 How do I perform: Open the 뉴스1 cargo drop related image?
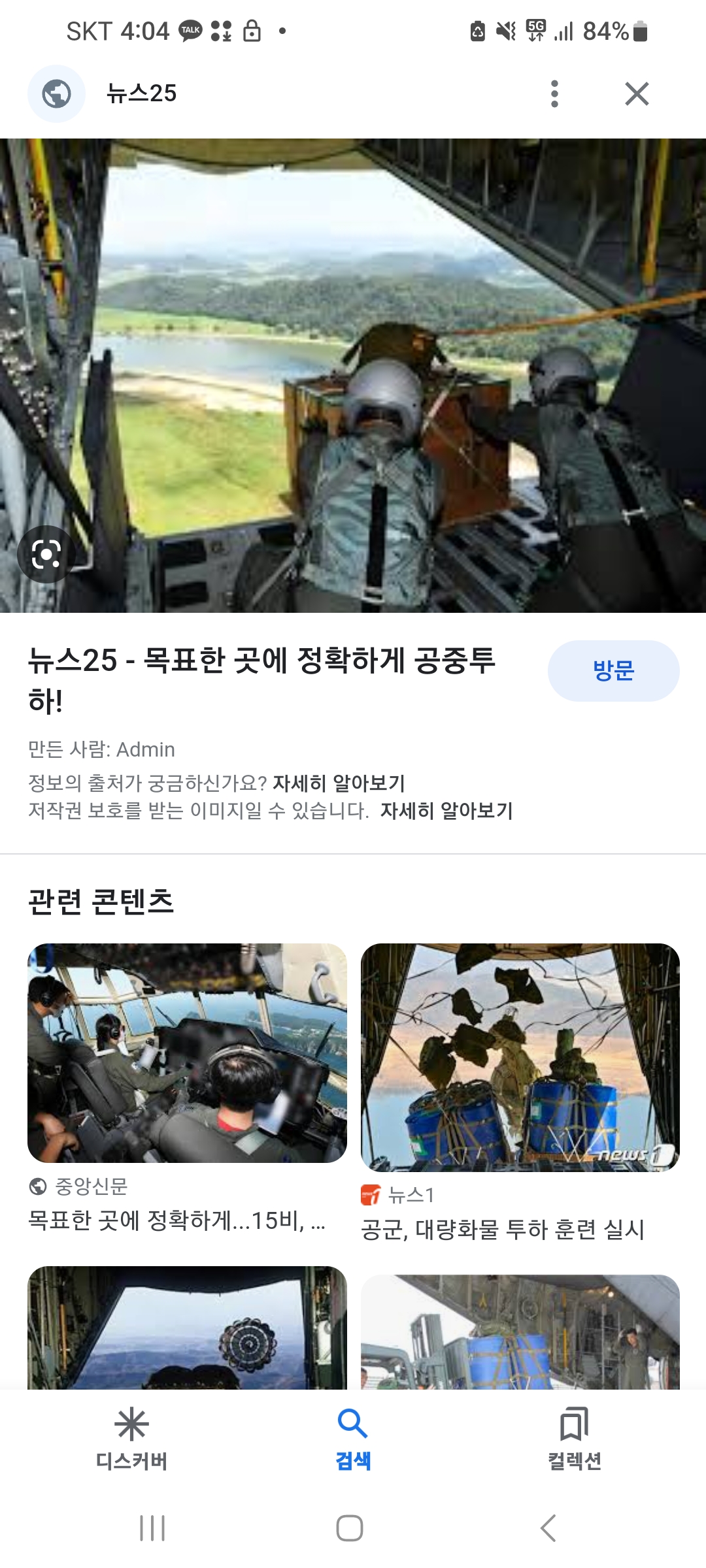click(x=520, y=1057)
